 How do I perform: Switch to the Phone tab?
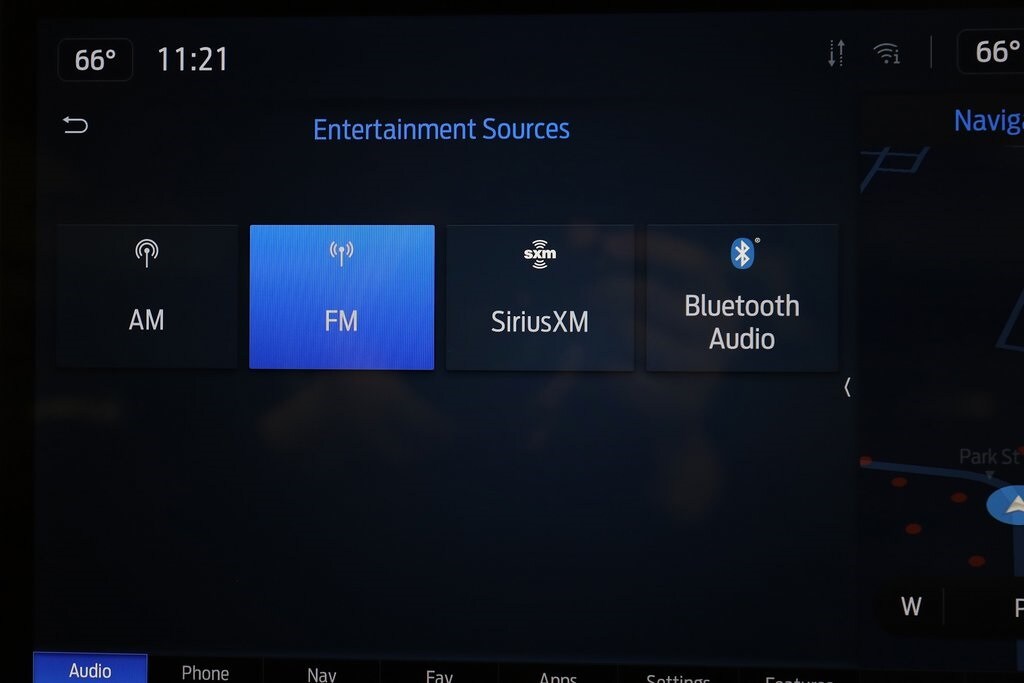click(205, 672)
